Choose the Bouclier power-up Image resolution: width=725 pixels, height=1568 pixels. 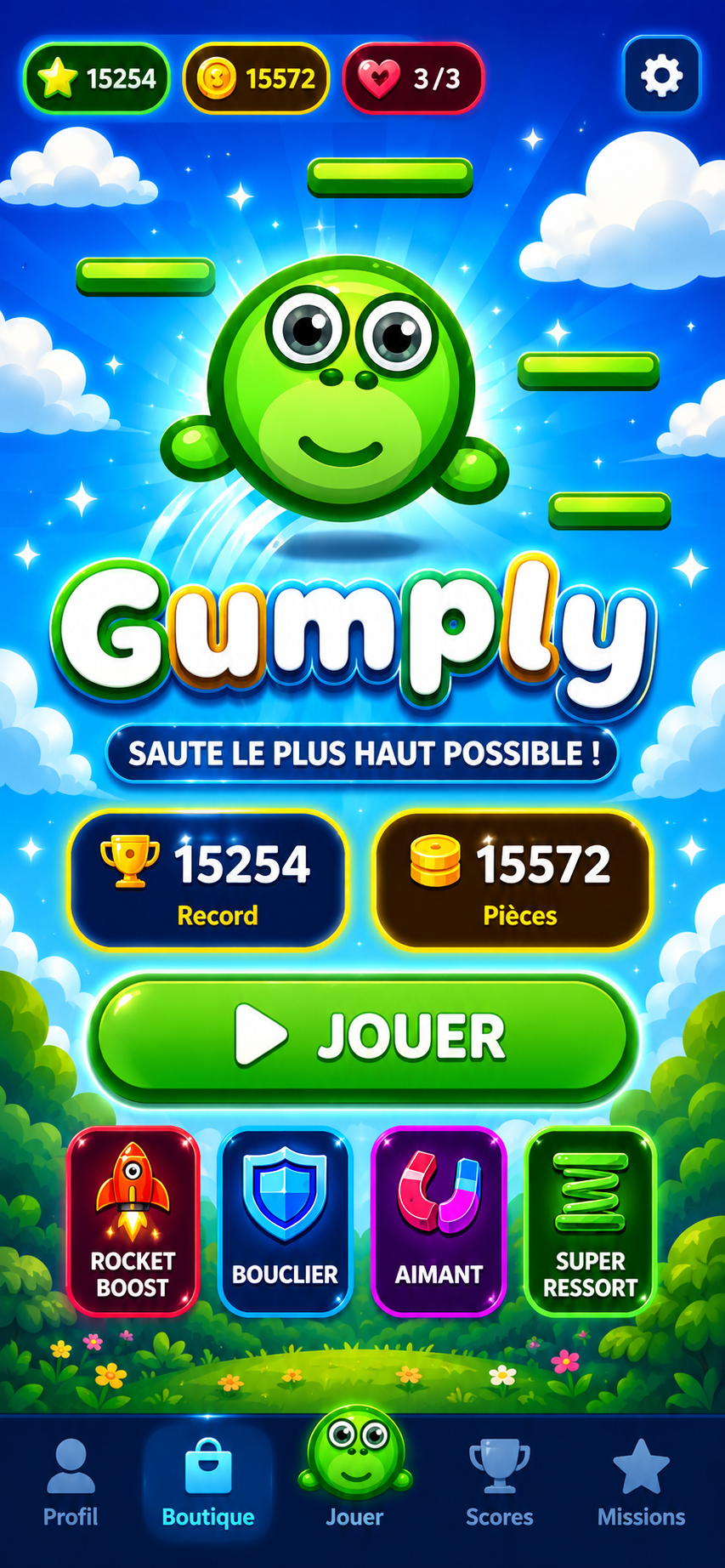click(x=285, y=1221)
